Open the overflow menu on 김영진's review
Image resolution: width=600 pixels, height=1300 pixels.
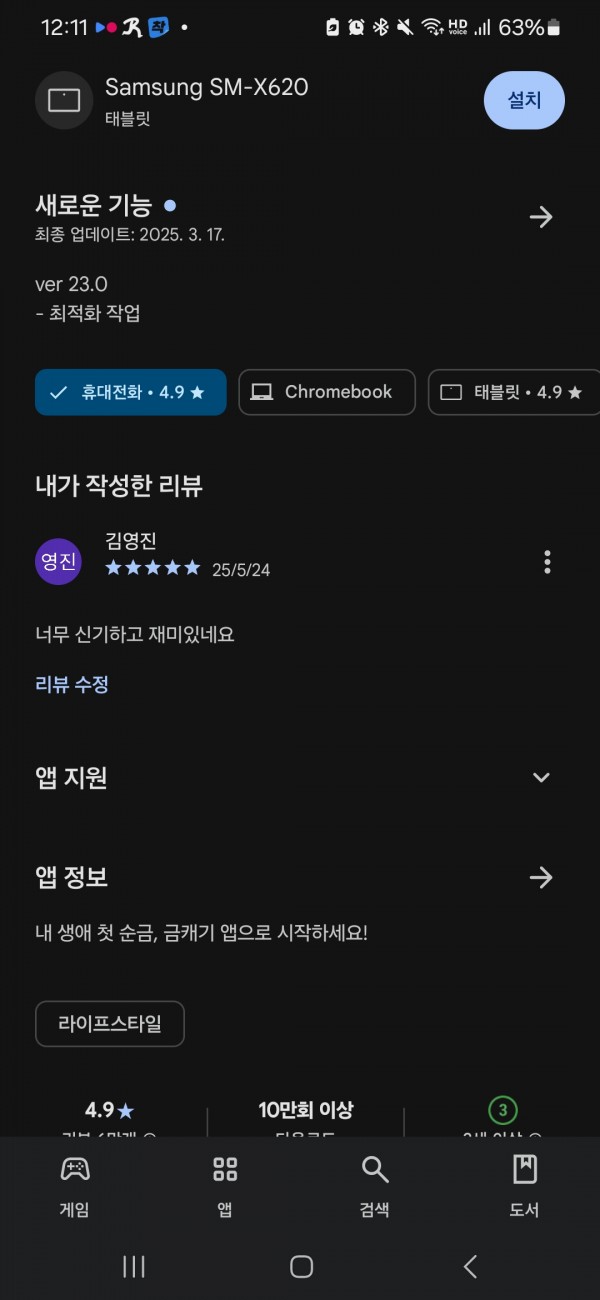547,562
